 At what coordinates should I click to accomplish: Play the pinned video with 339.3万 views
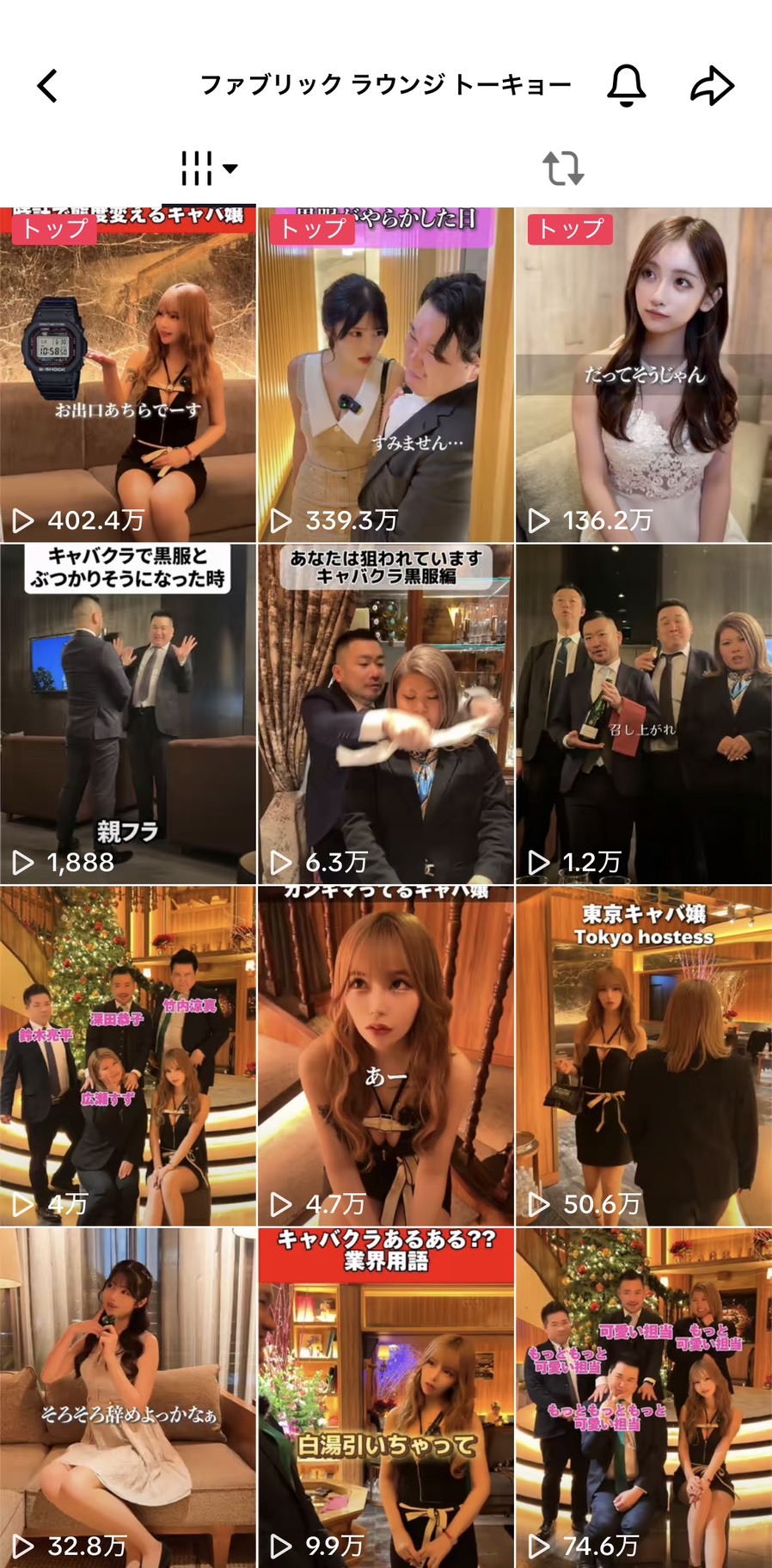point(385,374)
